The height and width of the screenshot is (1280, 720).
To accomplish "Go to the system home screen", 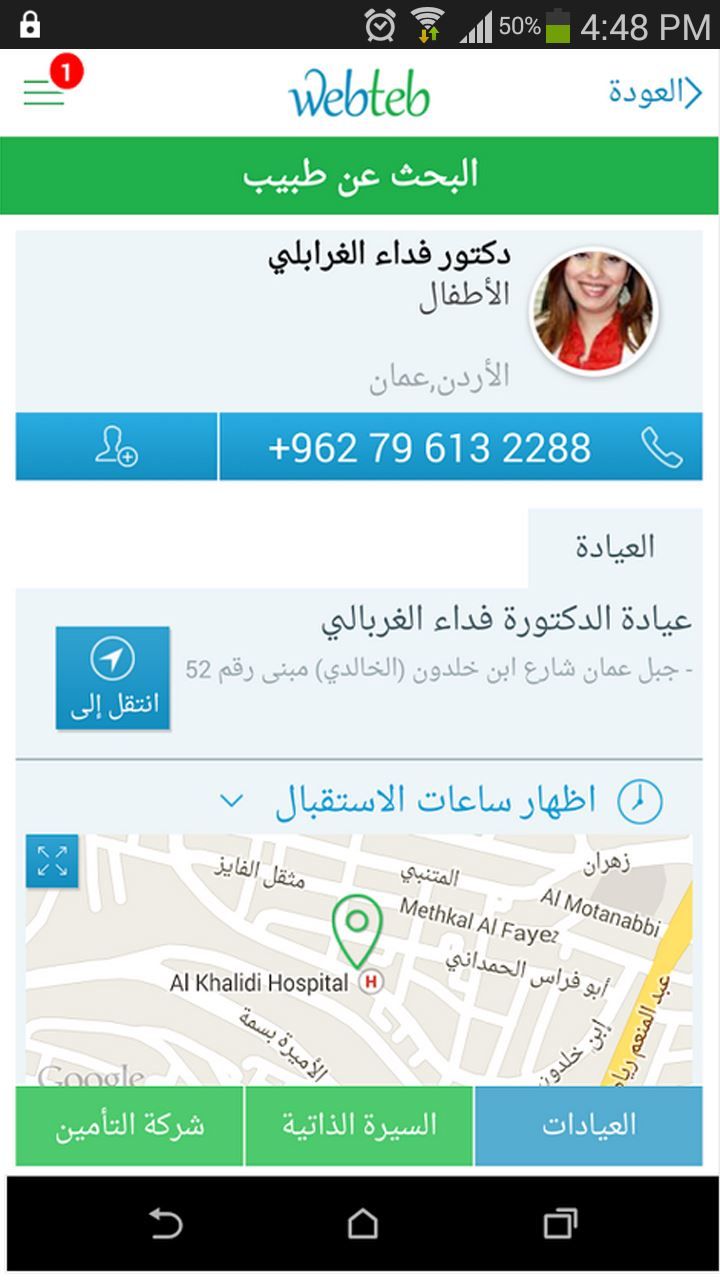I will (362, 1223).
